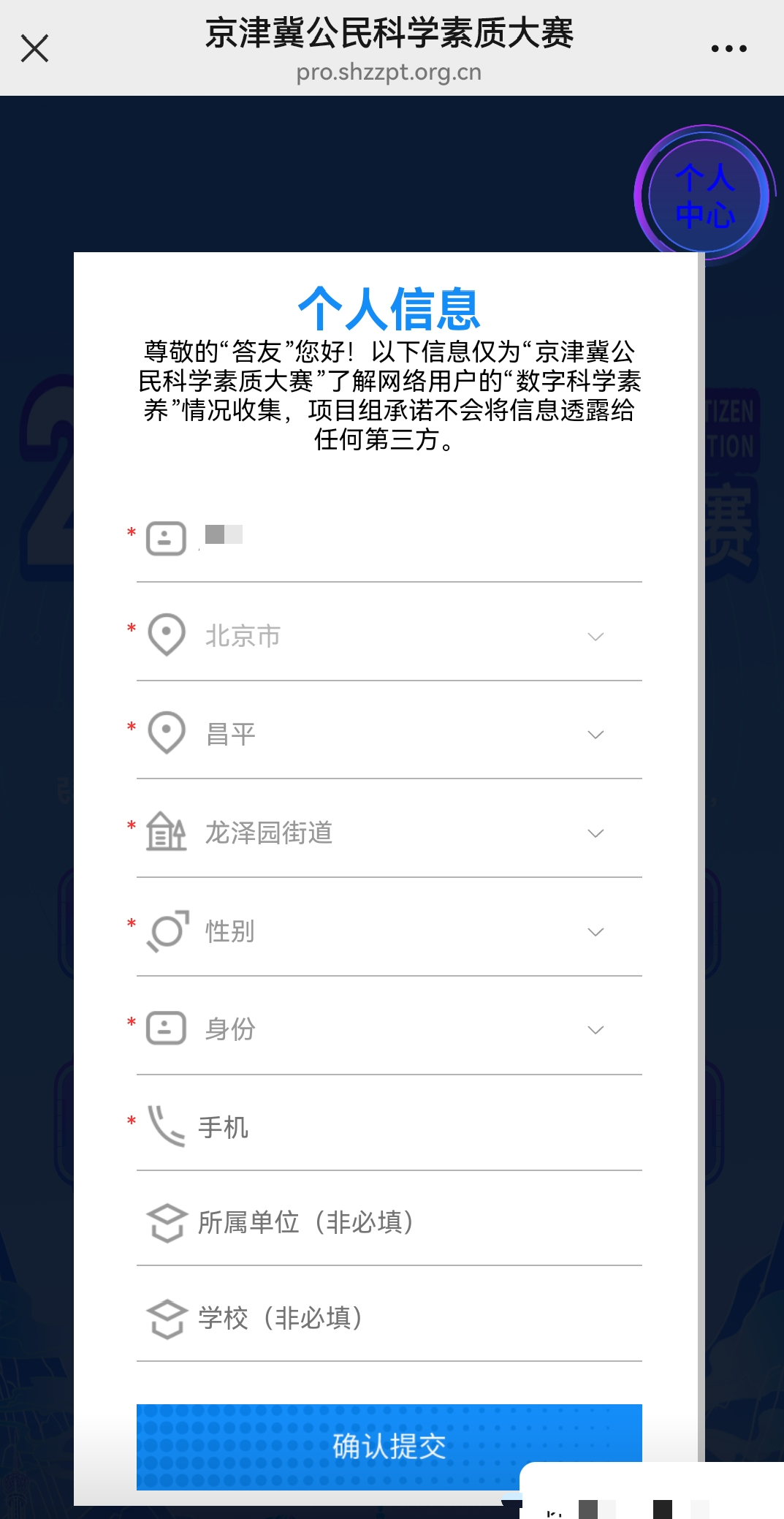784x1519 pixels.
Task: Click the phone icon beside 手机 field
Action: pos(165,1127)
